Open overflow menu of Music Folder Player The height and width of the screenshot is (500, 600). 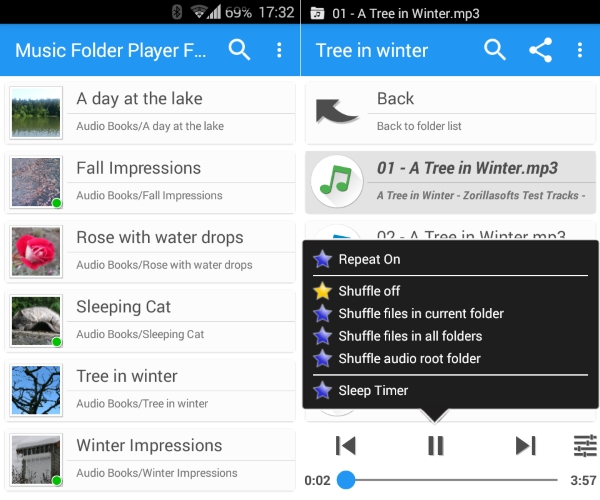click(x=279, y=50)
